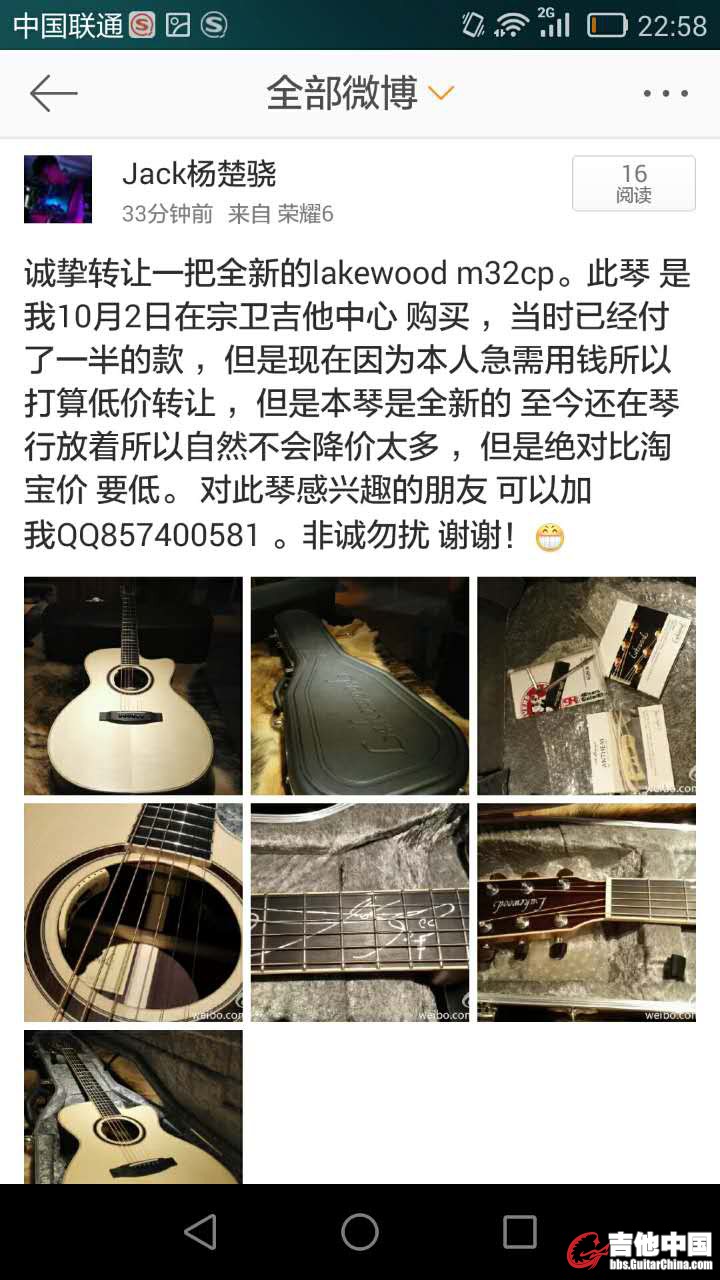Open the photo of accessories and cards

tap(586, 686)
